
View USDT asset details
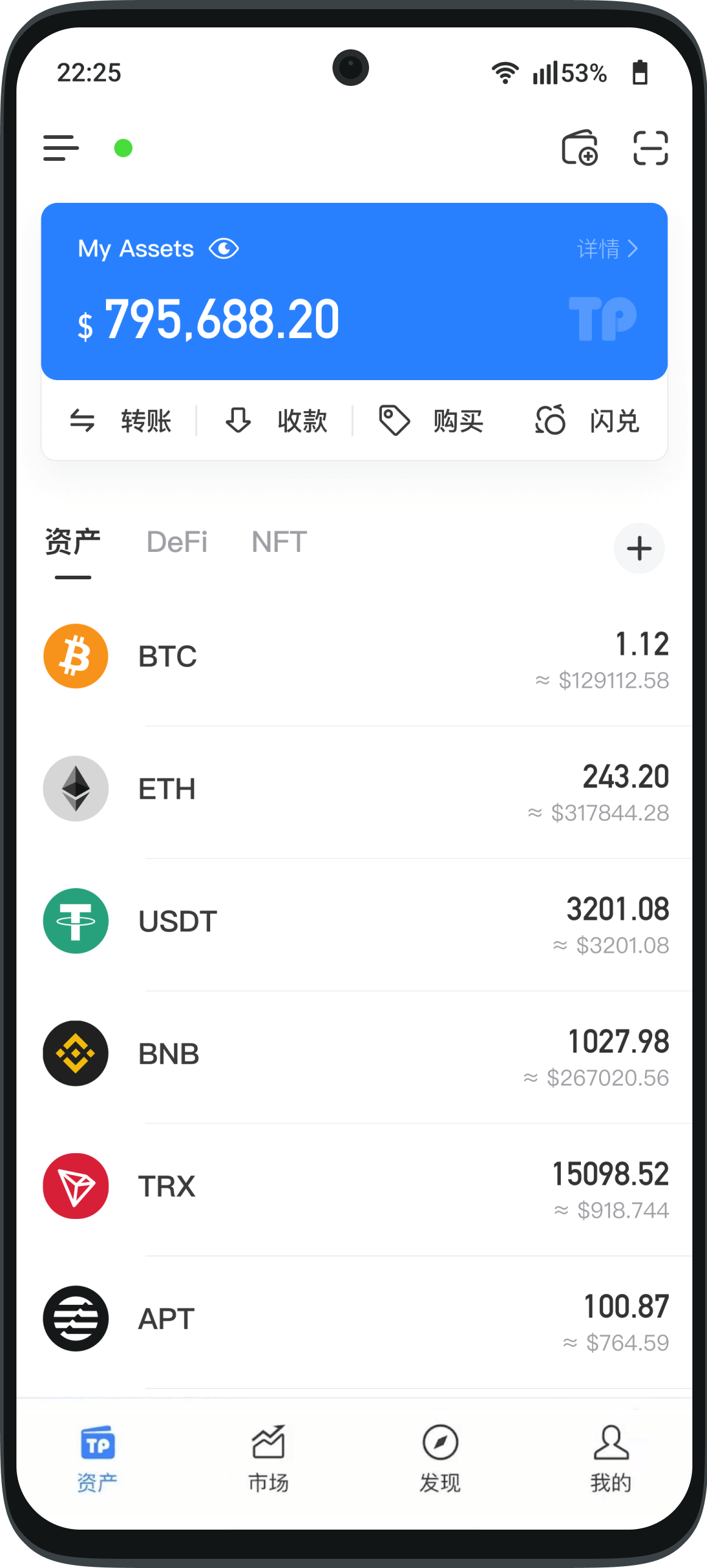pos(356,921)
